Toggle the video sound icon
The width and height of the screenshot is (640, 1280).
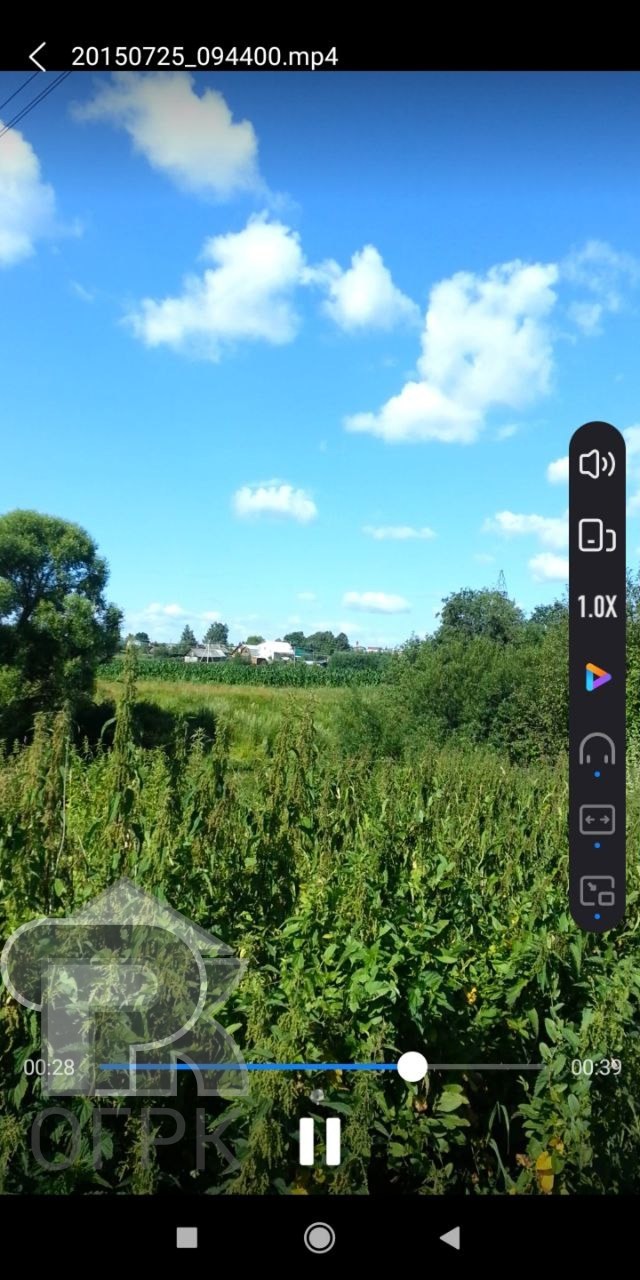(597, 464)
